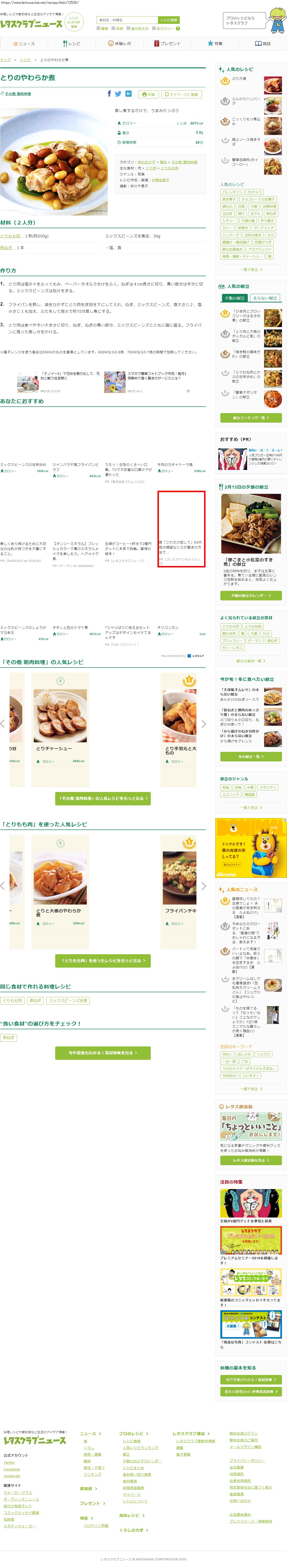Image resolution: width=287 pixels, height=1568 pixels.
Task: Open the 雑誌 navigation tab
Action: point(263,44)
